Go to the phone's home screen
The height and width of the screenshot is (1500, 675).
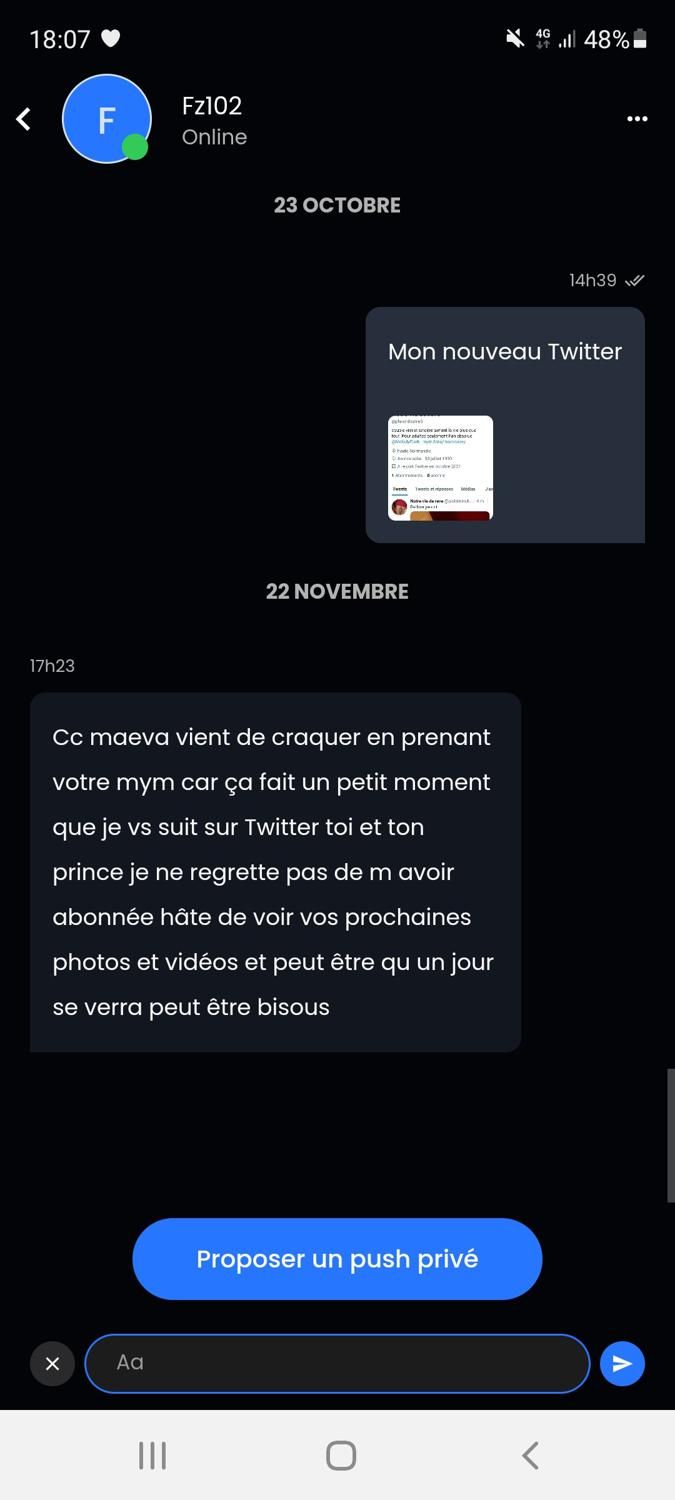341,1455
